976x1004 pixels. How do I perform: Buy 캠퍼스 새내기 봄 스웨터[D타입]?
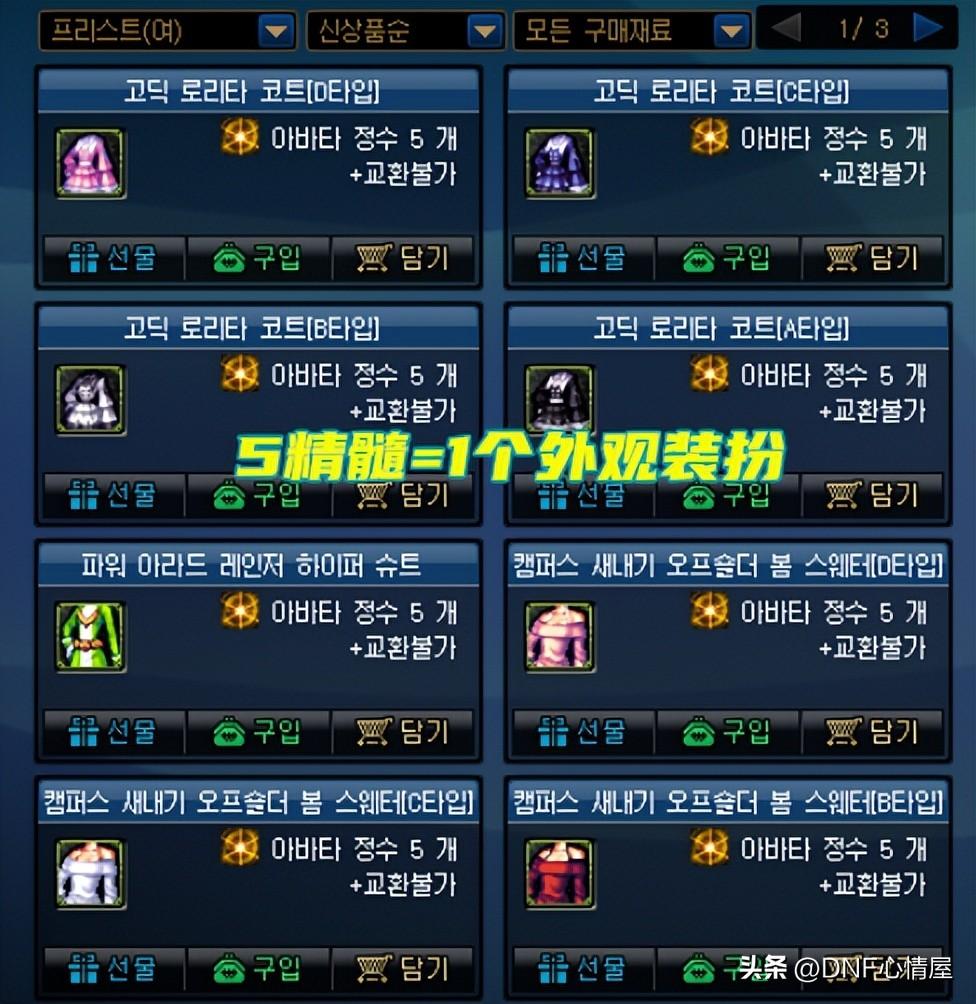click(727, 733)
